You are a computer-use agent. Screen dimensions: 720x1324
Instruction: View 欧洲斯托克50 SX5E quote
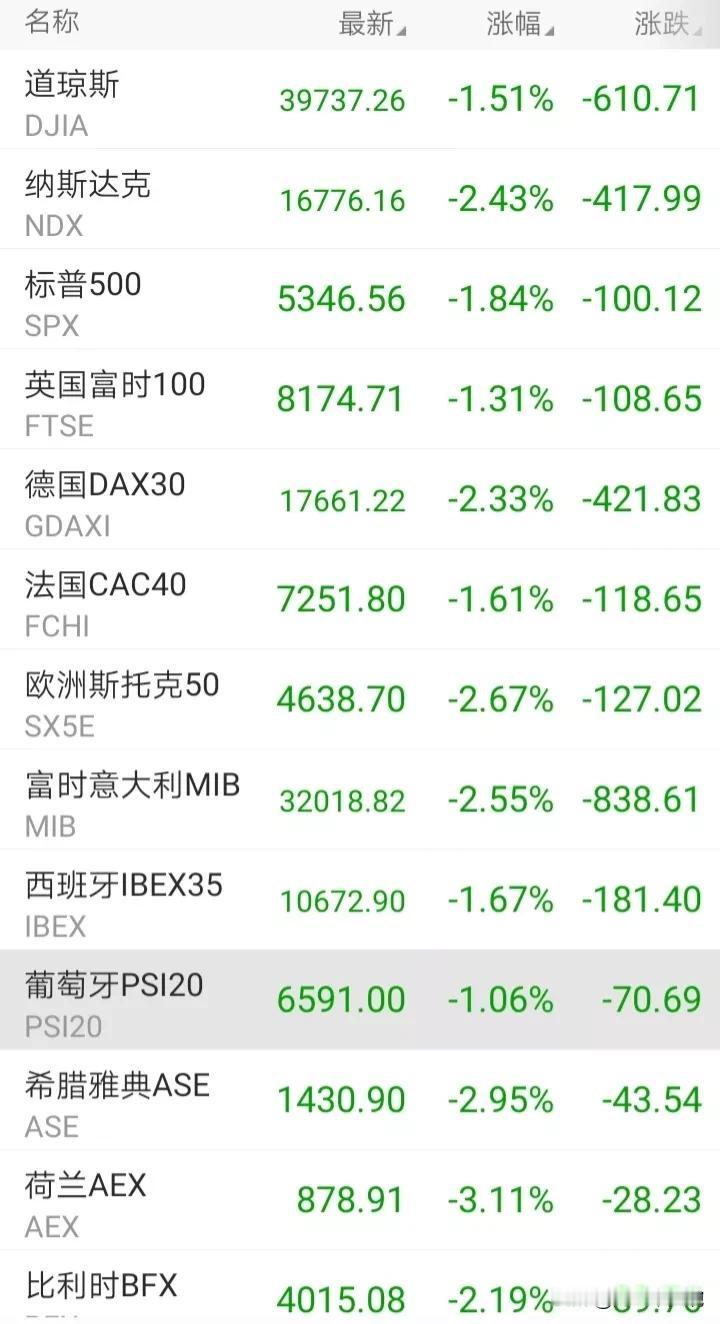pos(360,700)
